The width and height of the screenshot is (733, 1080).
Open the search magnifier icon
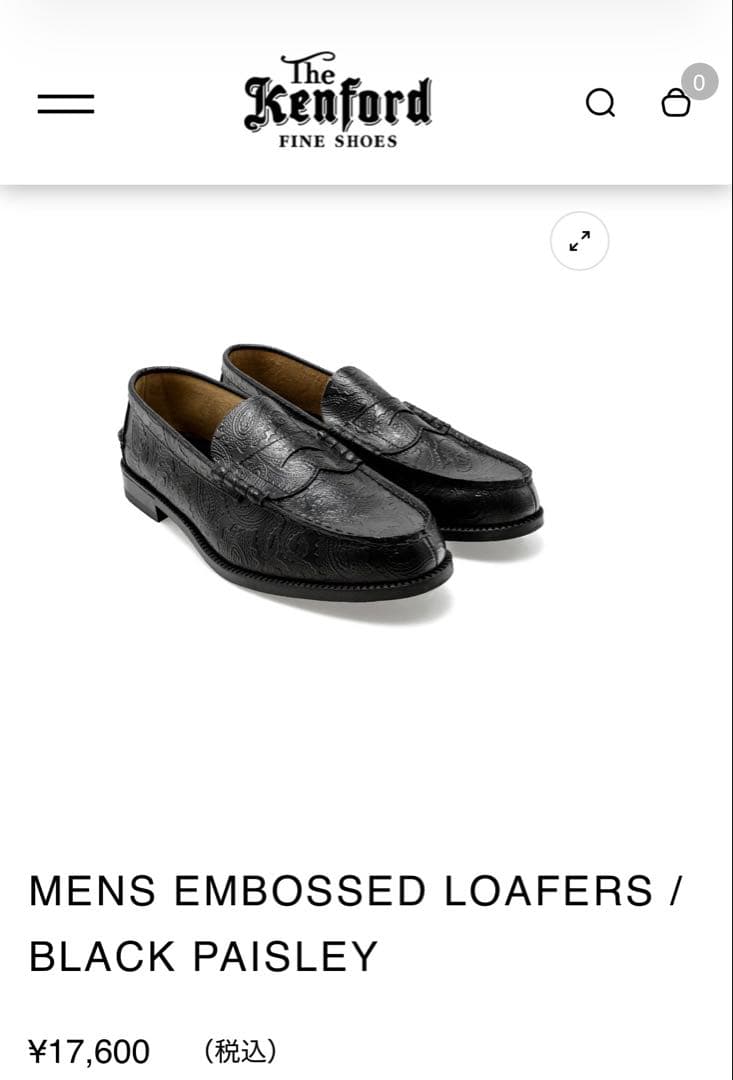(600, 103)
